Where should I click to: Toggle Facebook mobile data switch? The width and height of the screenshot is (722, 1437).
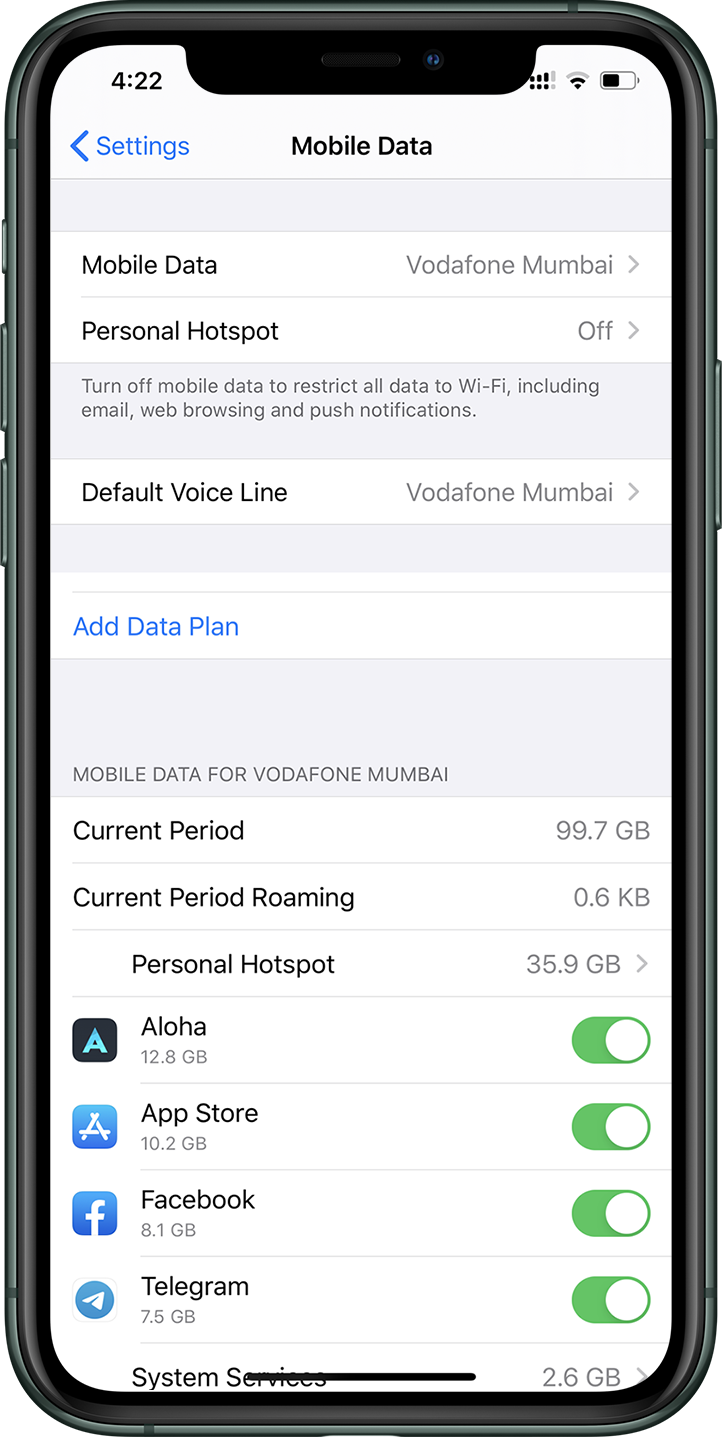tap(611, 1214)
